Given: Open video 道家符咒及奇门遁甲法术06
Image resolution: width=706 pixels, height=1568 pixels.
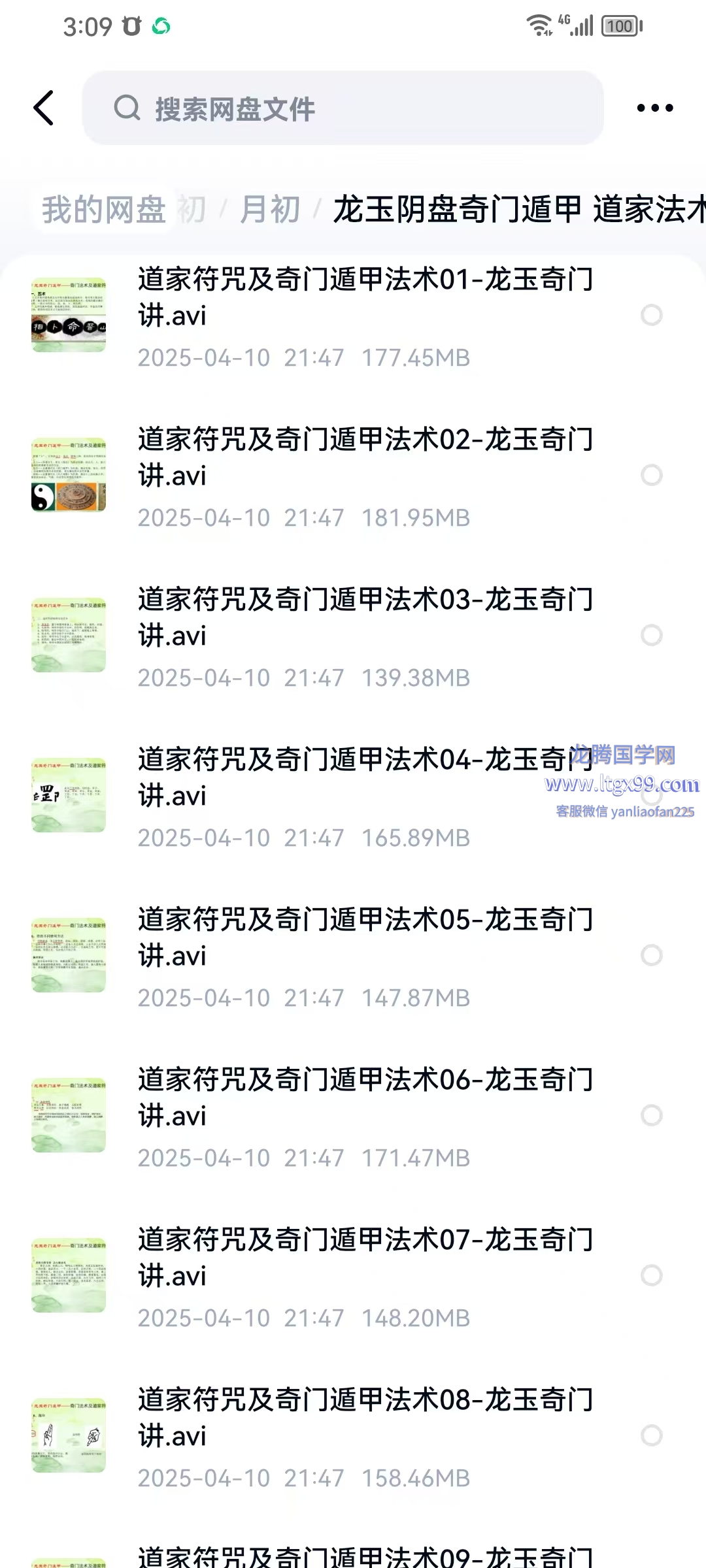Looking at the screenshot, I should 365,1098.
